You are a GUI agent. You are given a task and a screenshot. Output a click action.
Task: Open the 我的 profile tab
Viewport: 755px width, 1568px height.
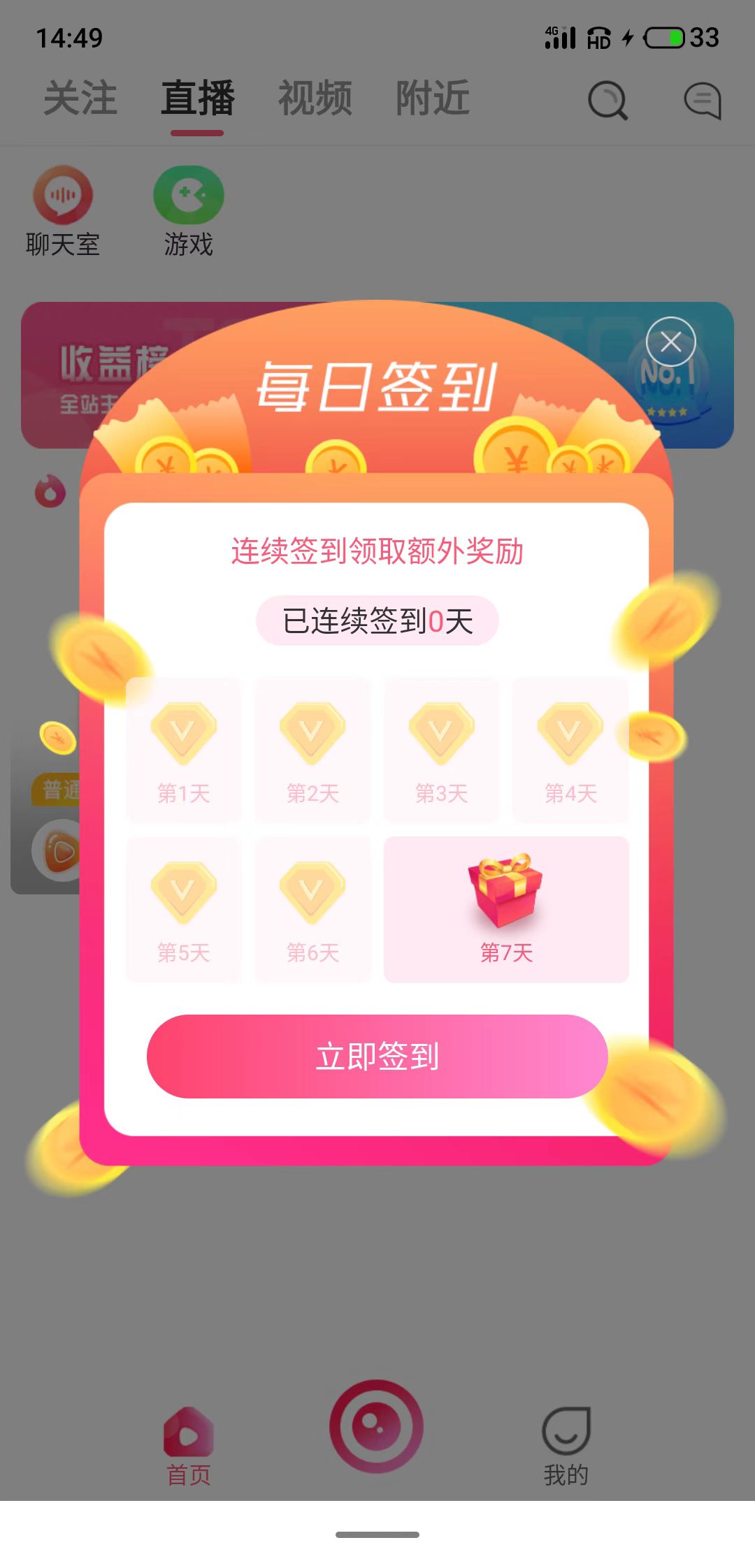click(566, 1446)
